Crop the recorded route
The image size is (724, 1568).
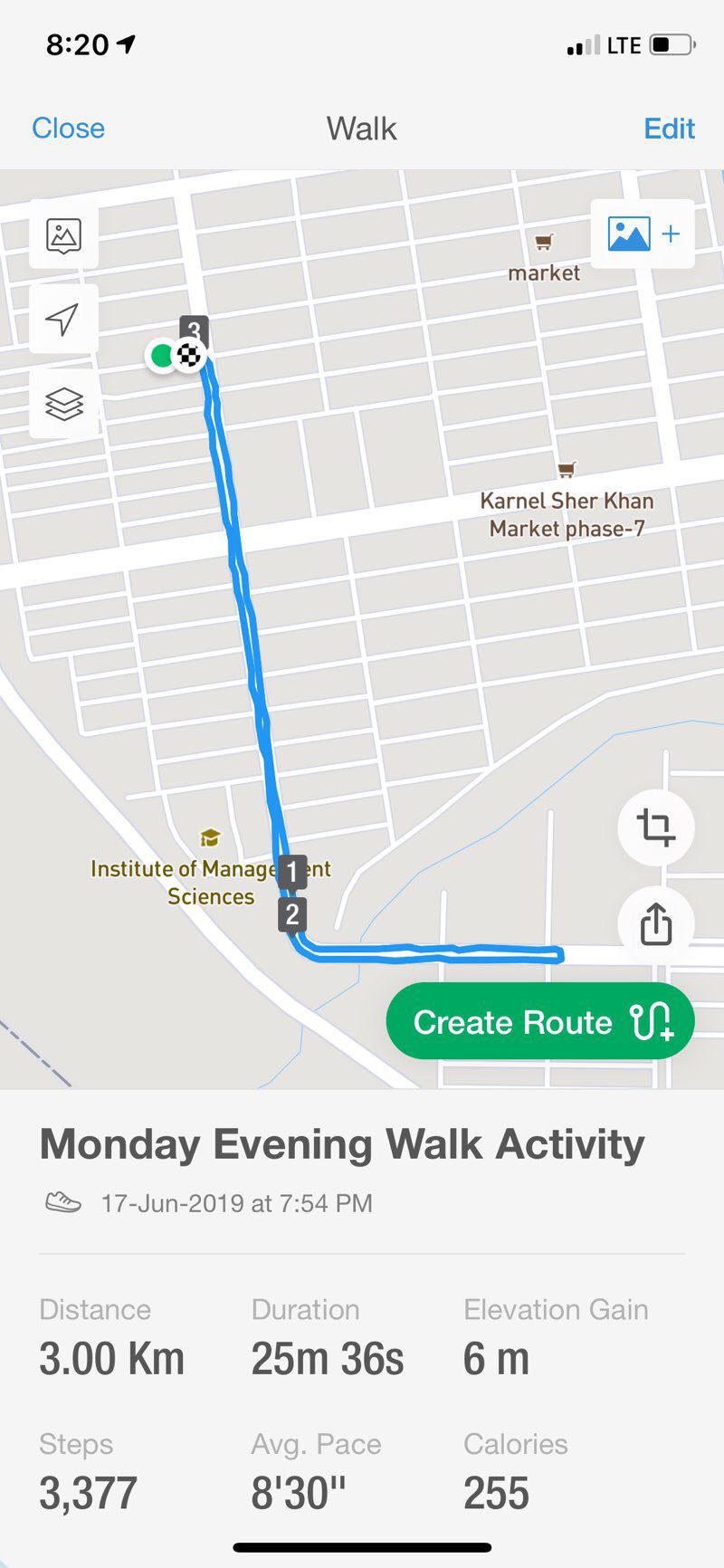[655, 827]
